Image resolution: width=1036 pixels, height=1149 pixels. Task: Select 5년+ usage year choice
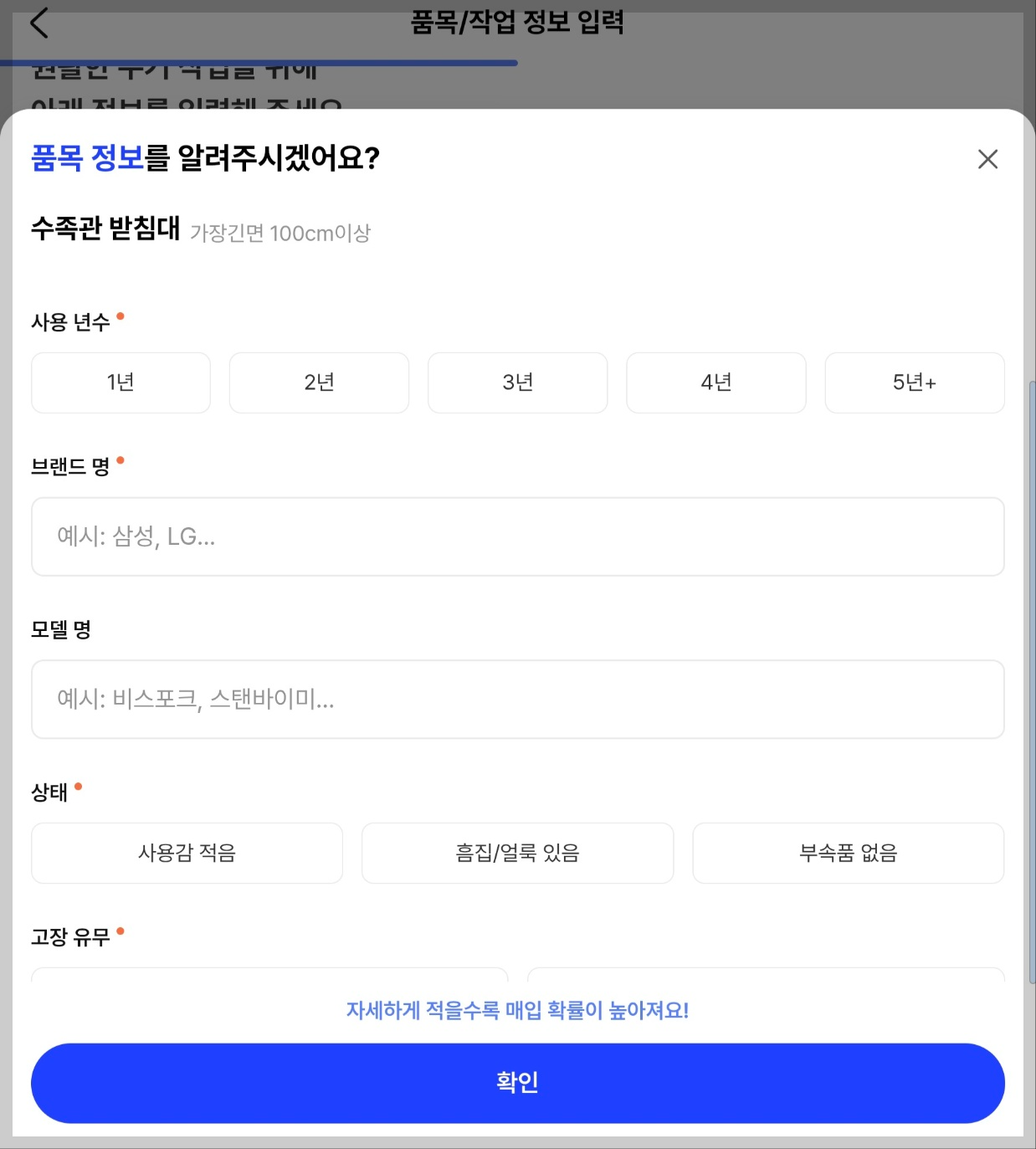(915, 382)
